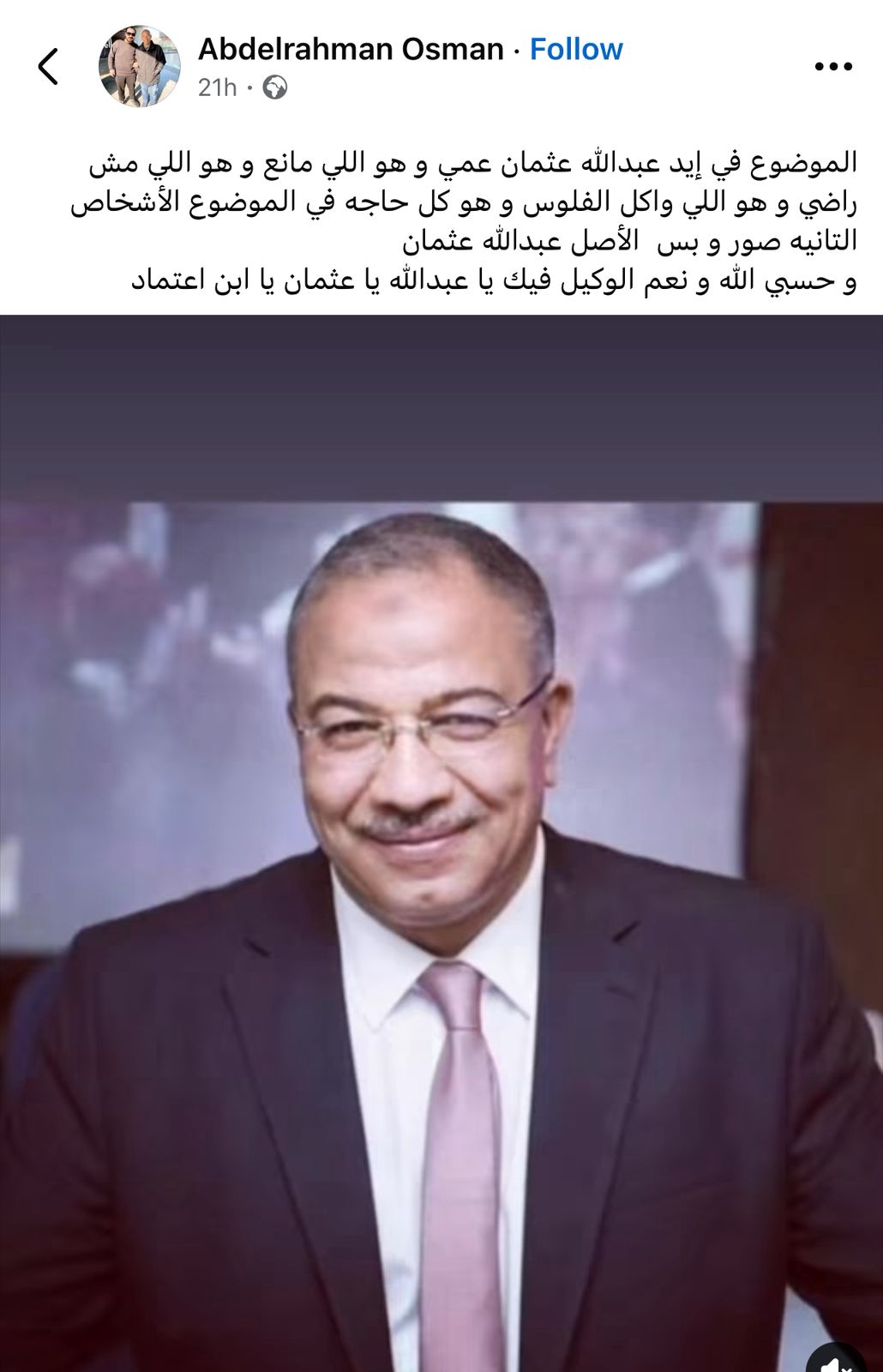Viewport: 883px width, 1372px height.
Task: Go back using the top-left arrow
Action: pos(49,67)
